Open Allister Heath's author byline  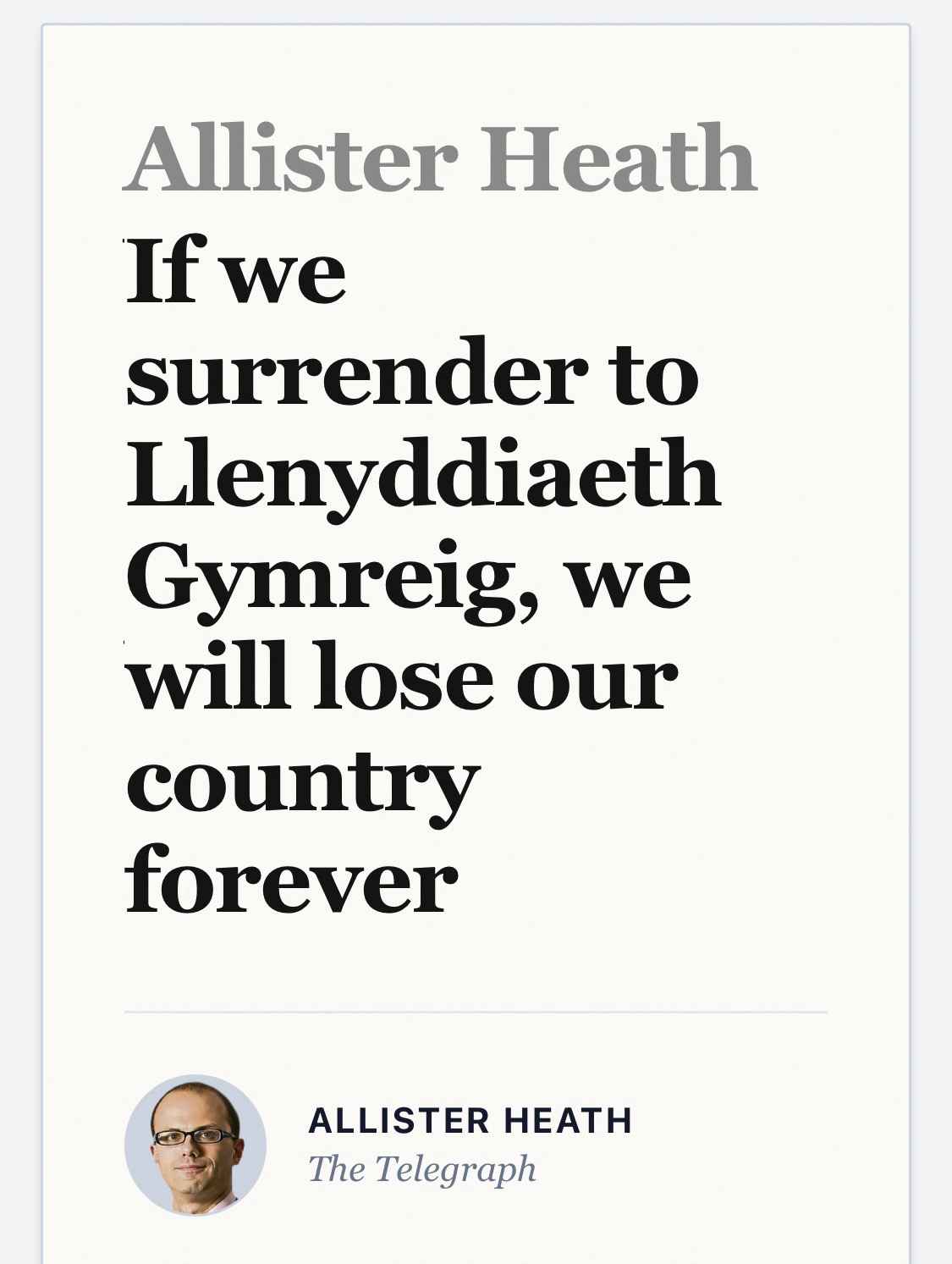click(470, 1120)
